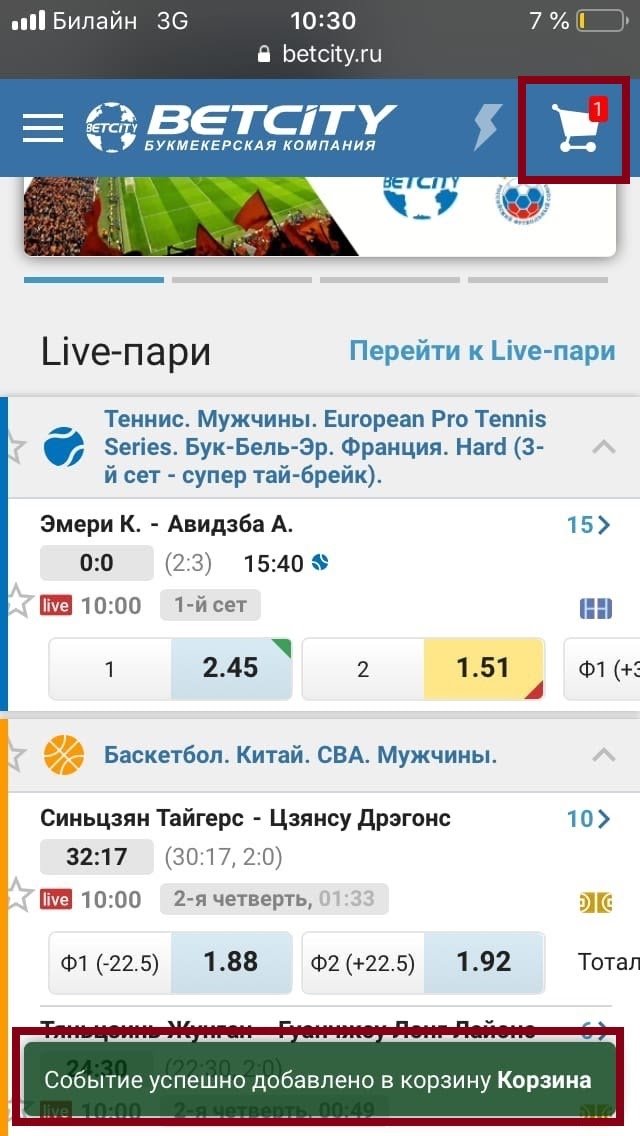Bet on outcome 2 at odds 1.51
Viewport: 640px width, 1136px height.
tap(484, 668)
